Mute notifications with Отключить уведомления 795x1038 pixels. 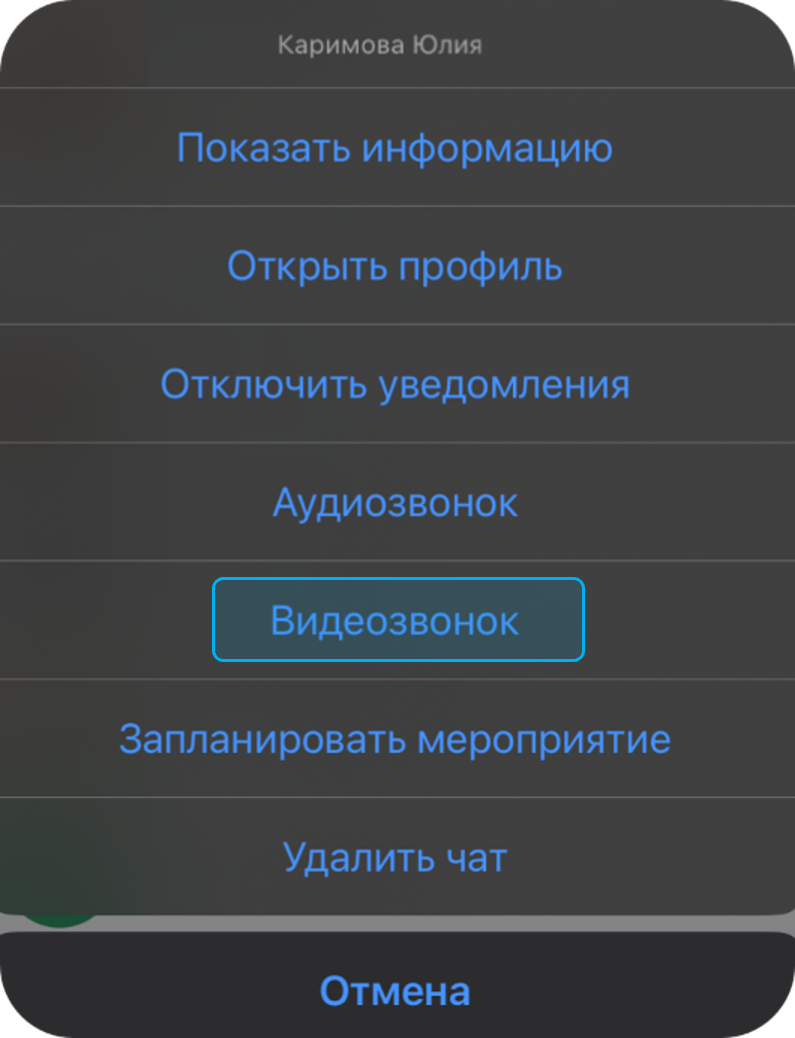[x=395, y=385]
